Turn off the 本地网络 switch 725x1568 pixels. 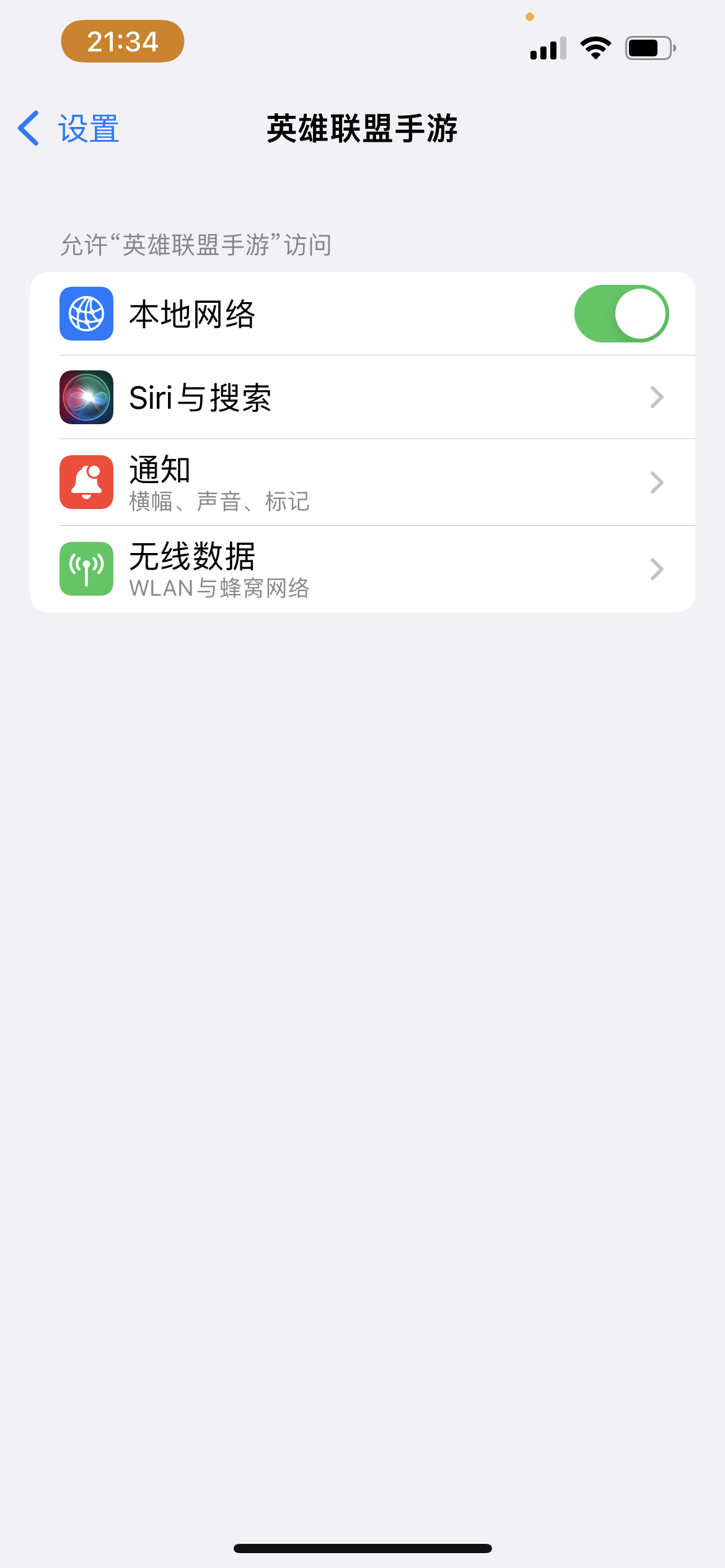(x=621, y=314)
